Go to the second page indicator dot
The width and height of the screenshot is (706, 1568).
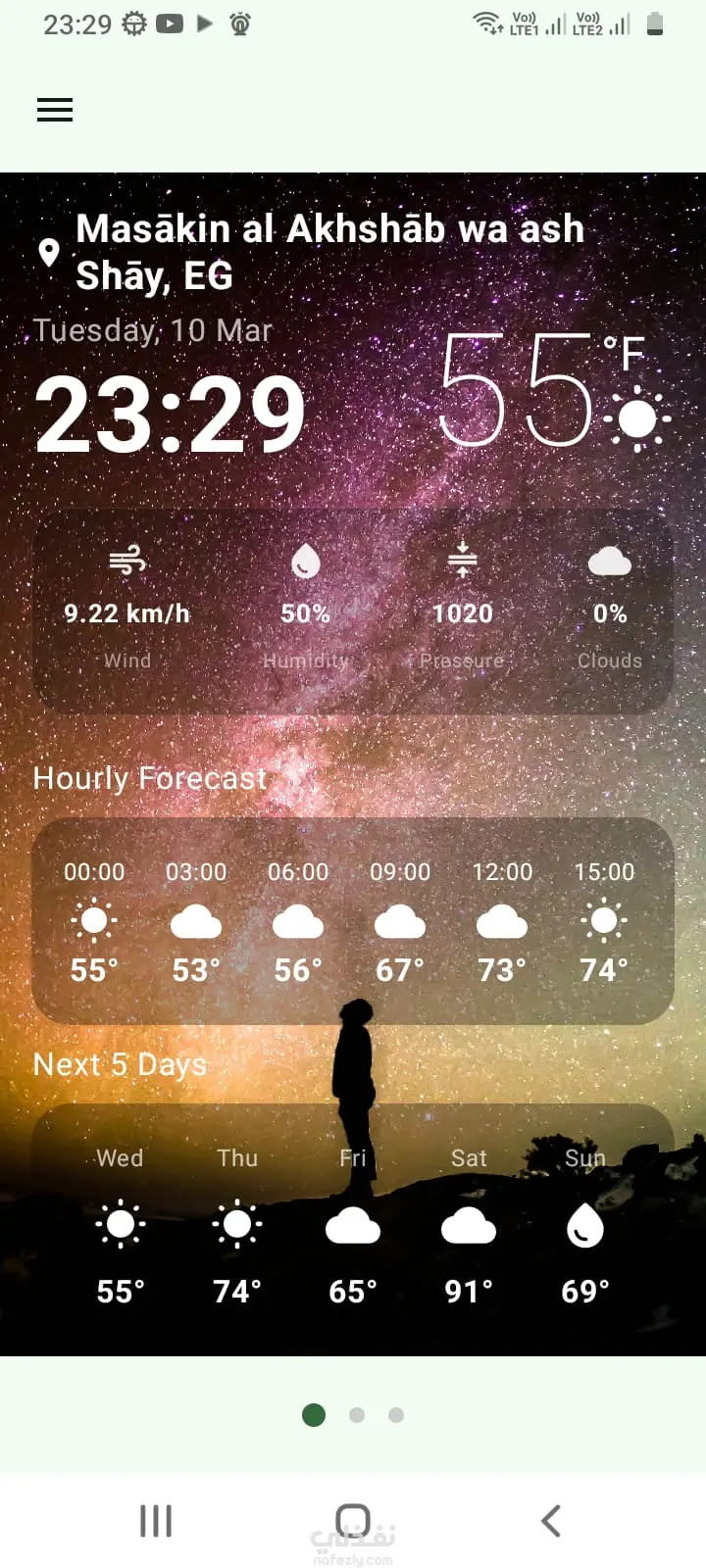[x=357, y=1415]
